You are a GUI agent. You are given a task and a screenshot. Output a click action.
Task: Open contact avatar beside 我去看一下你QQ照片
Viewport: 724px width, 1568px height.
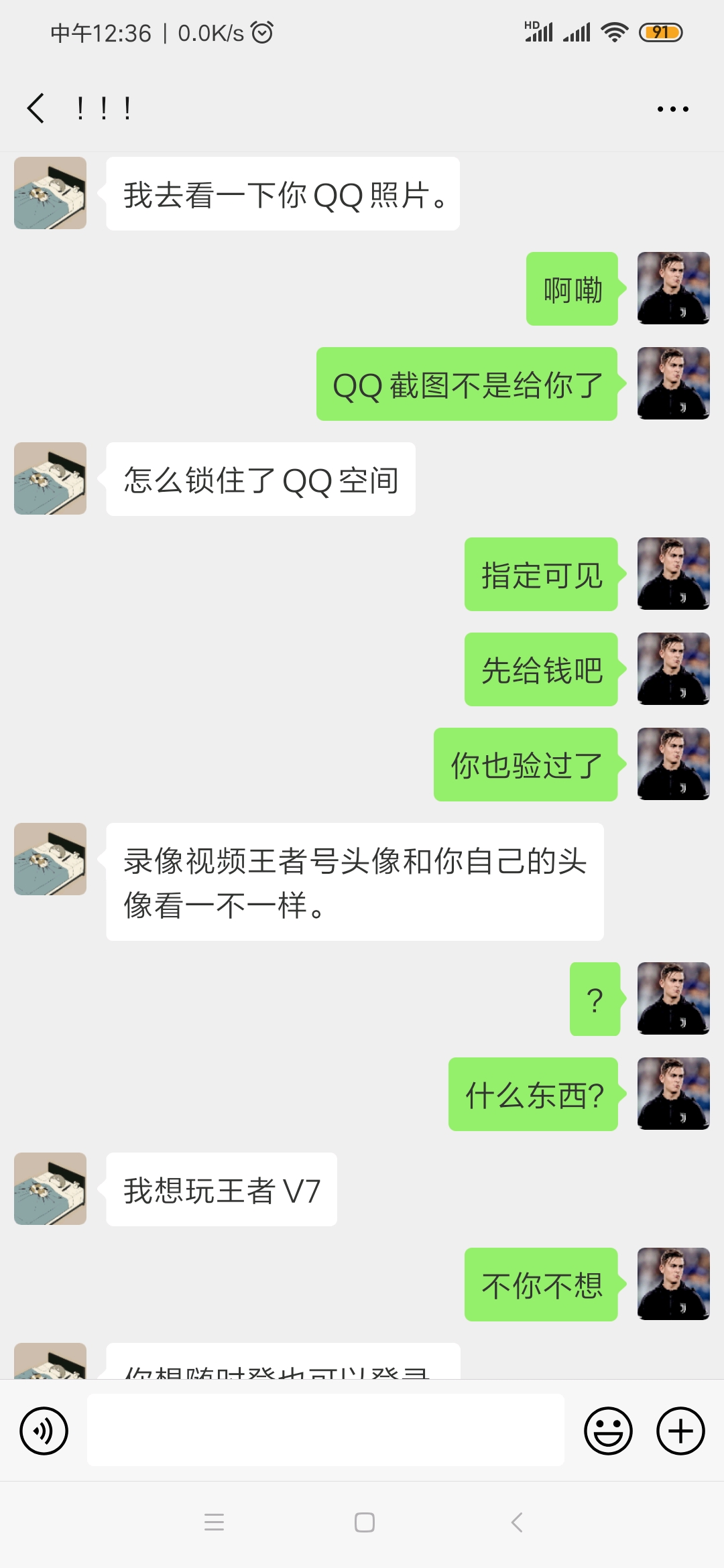point(50,193)
